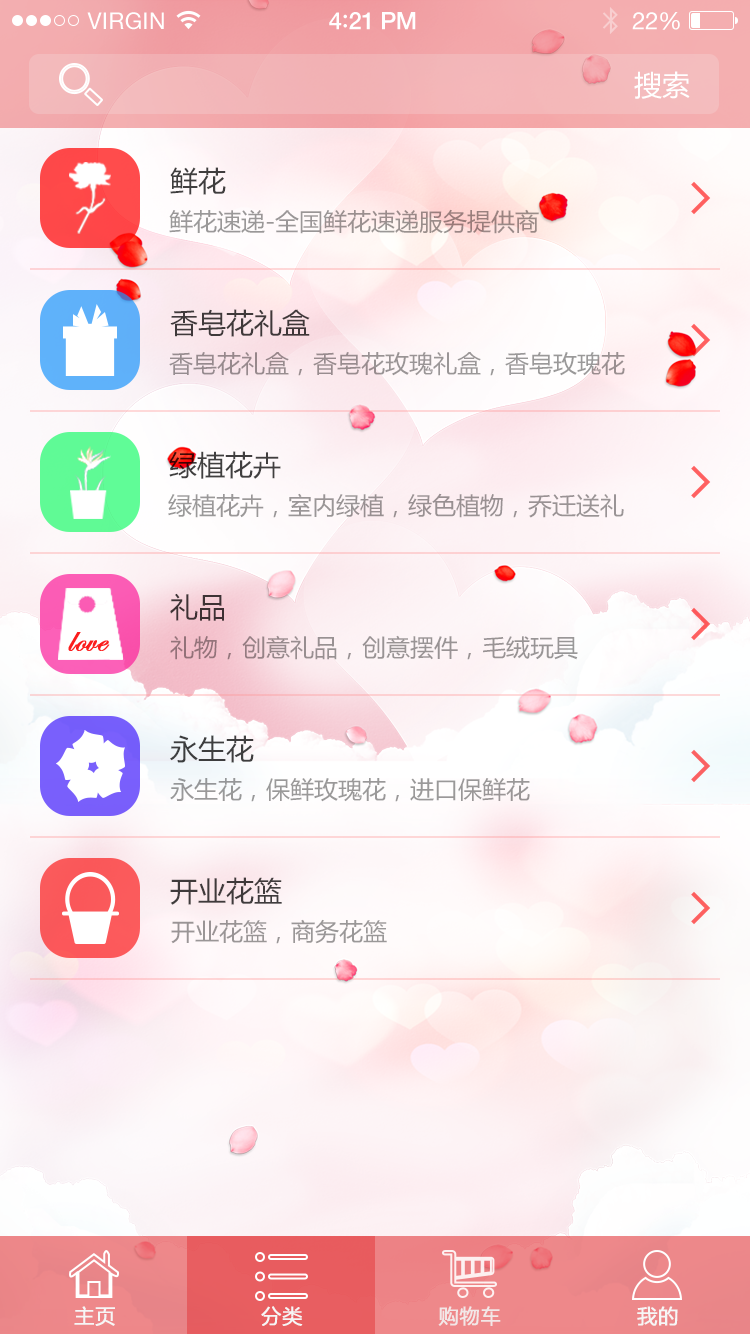
Task: Open the 购物车 shopping cart tab
Action: [469, 1285]
